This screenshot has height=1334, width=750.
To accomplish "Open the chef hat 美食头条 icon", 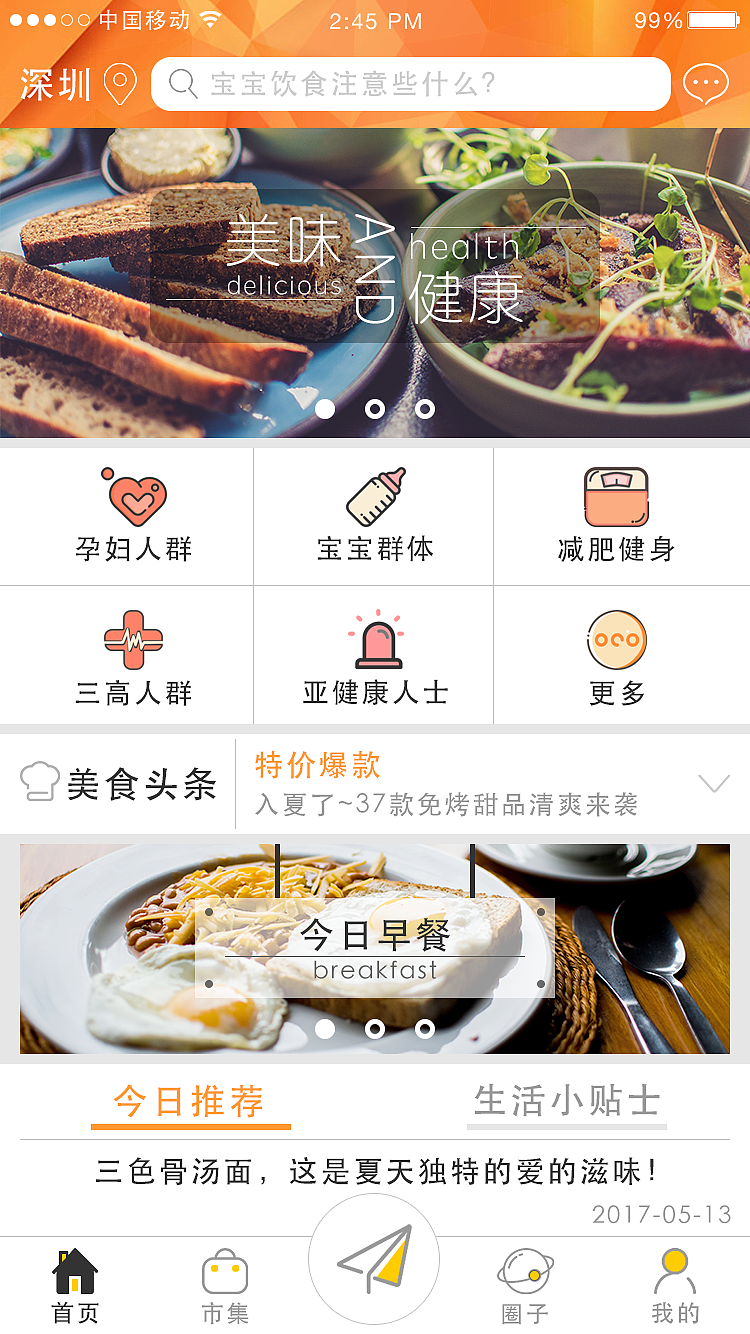I will pos(40,784).
